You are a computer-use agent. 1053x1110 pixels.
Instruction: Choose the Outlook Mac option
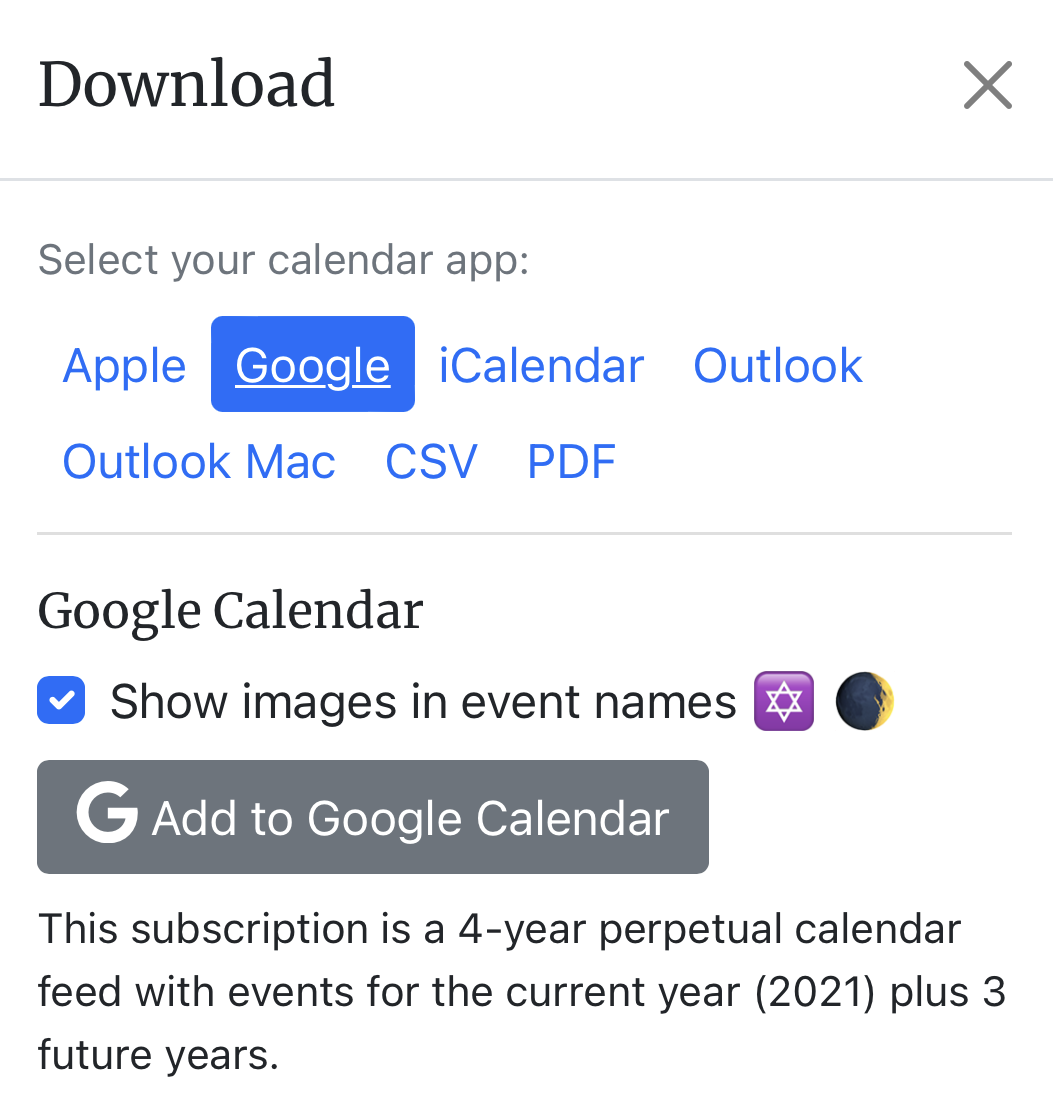199,461
